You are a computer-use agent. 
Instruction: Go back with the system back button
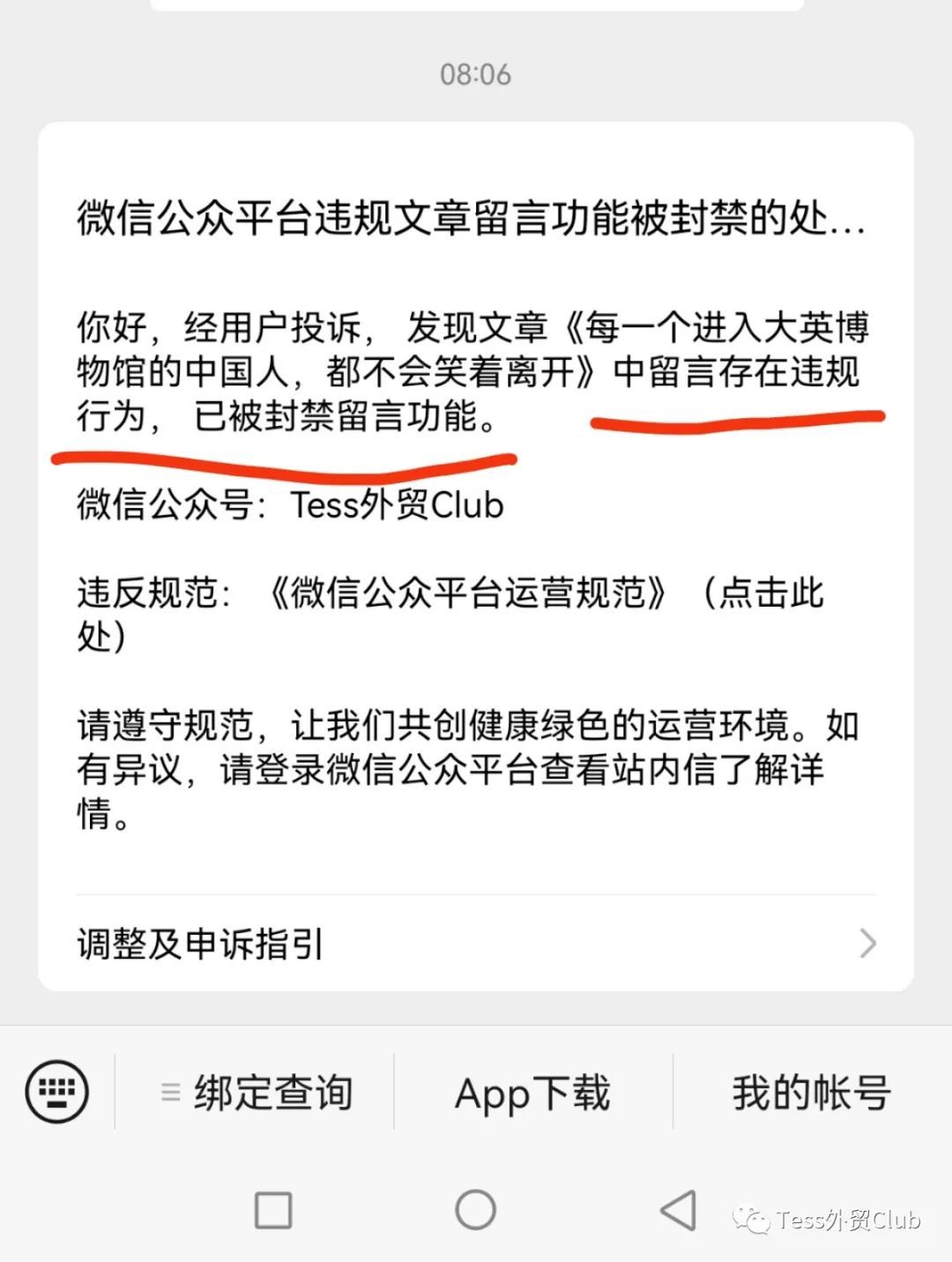click(x=678, y=1210)
